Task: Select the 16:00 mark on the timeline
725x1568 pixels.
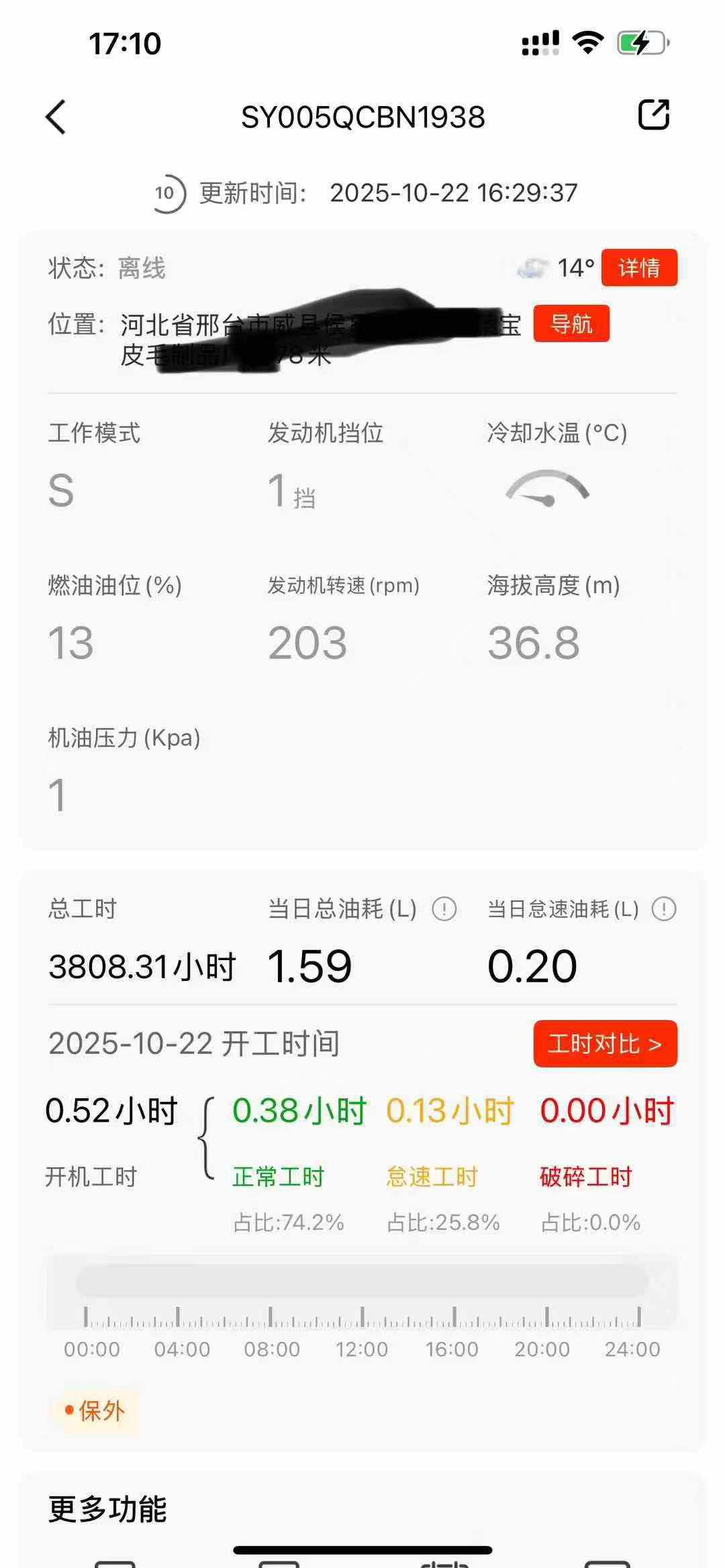Action: (451, 1349)
